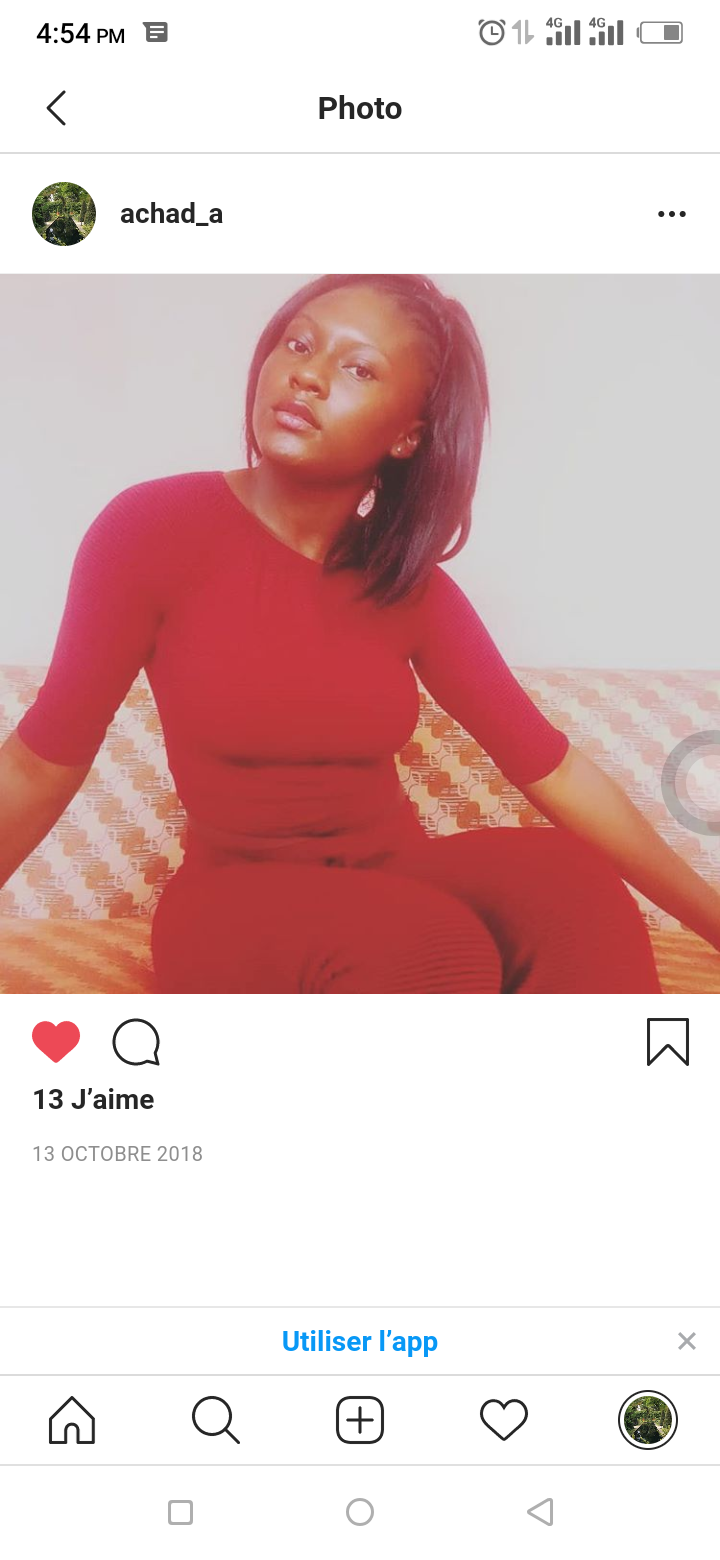Go back from the Photo screen
Screen dimensions: 720x1560
[x=56, y=108]
